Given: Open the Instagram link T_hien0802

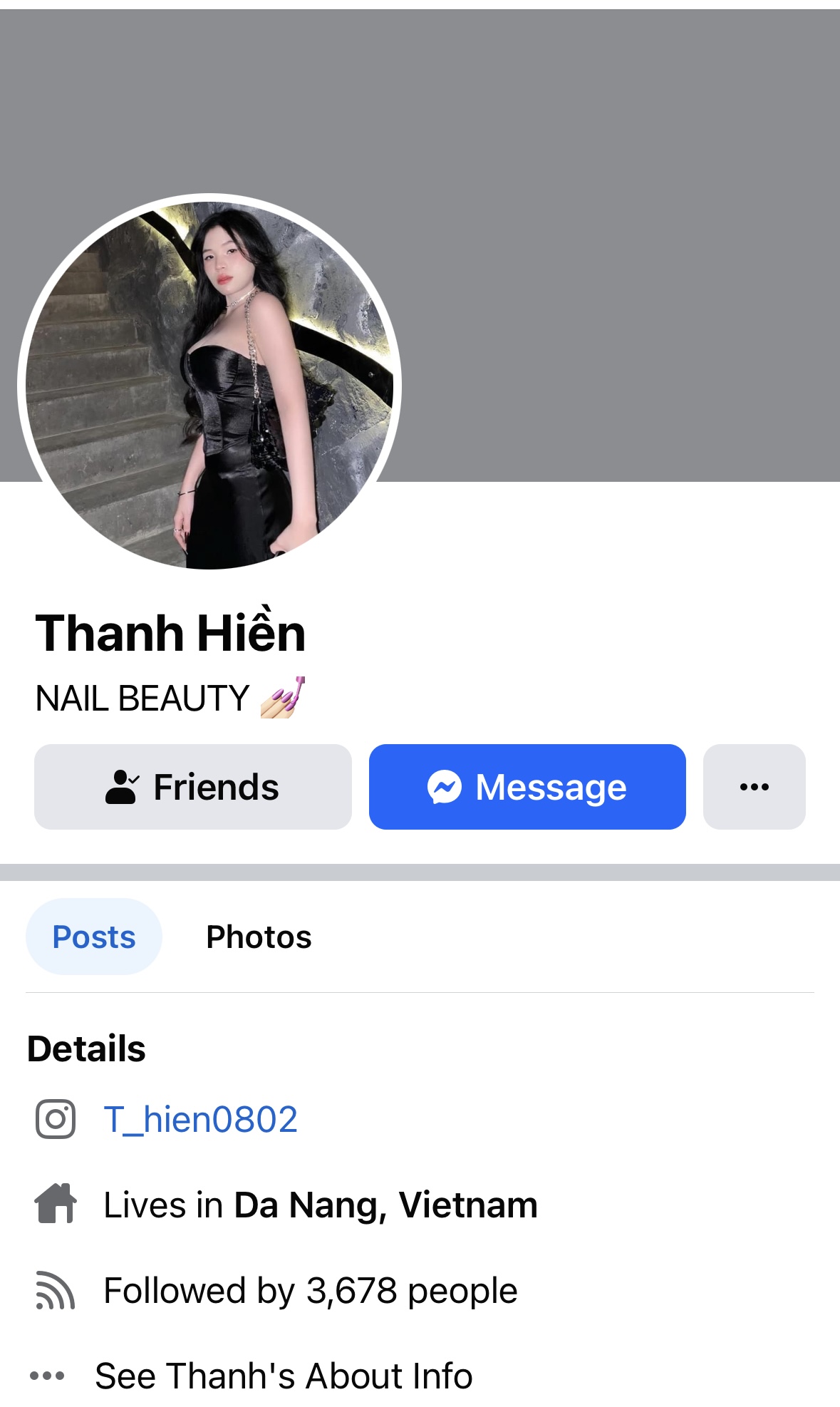Looking at the screenshot, I should 200,1119.
